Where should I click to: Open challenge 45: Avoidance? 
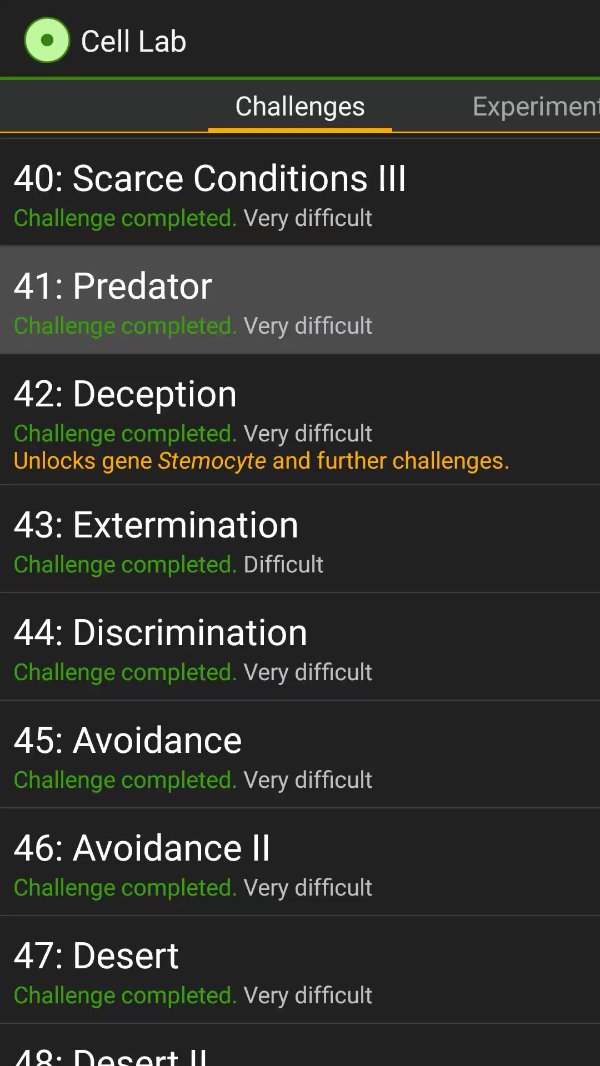coord(300,755)
